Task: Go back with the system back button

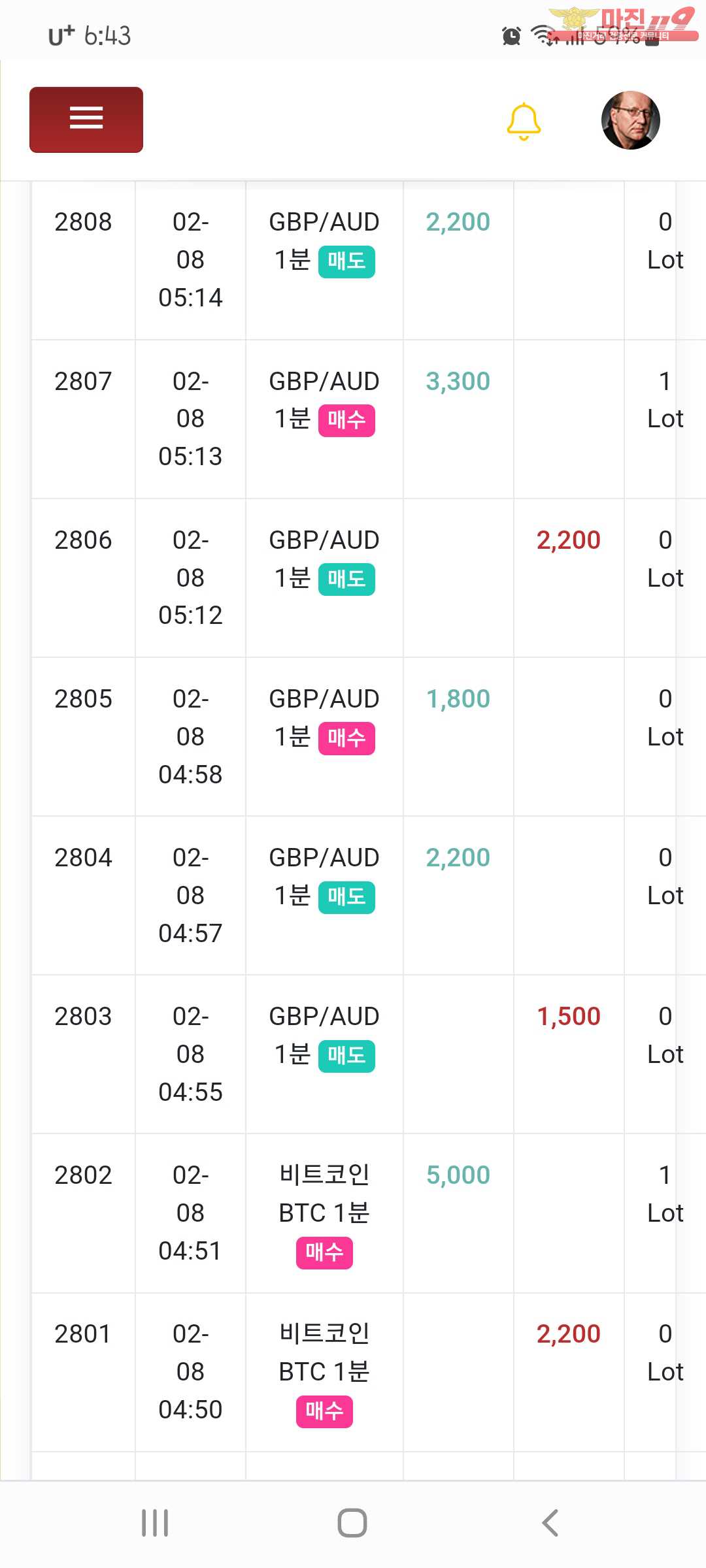Action: tap(550, 1522)
